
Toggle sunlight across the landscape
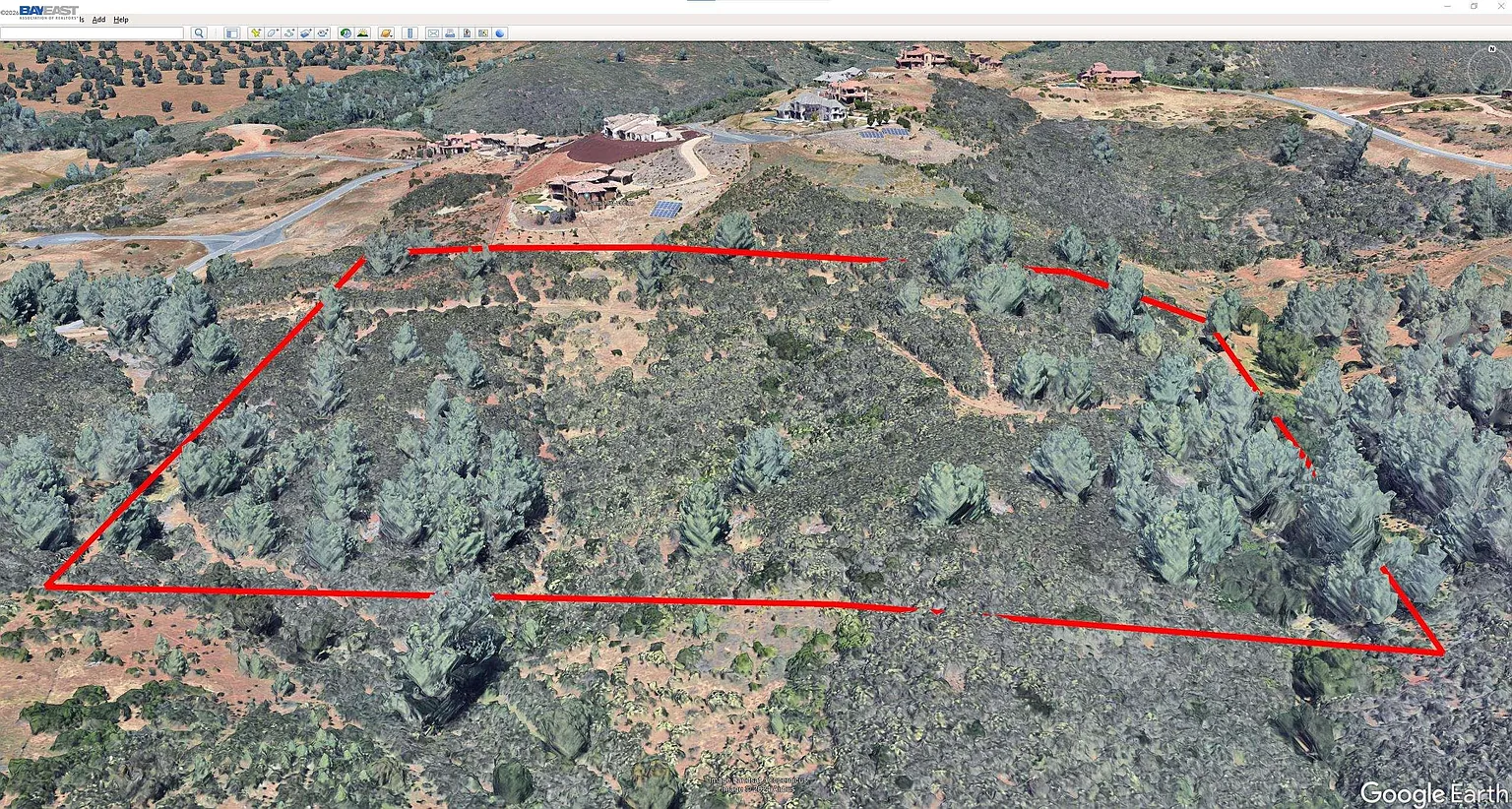363,33
